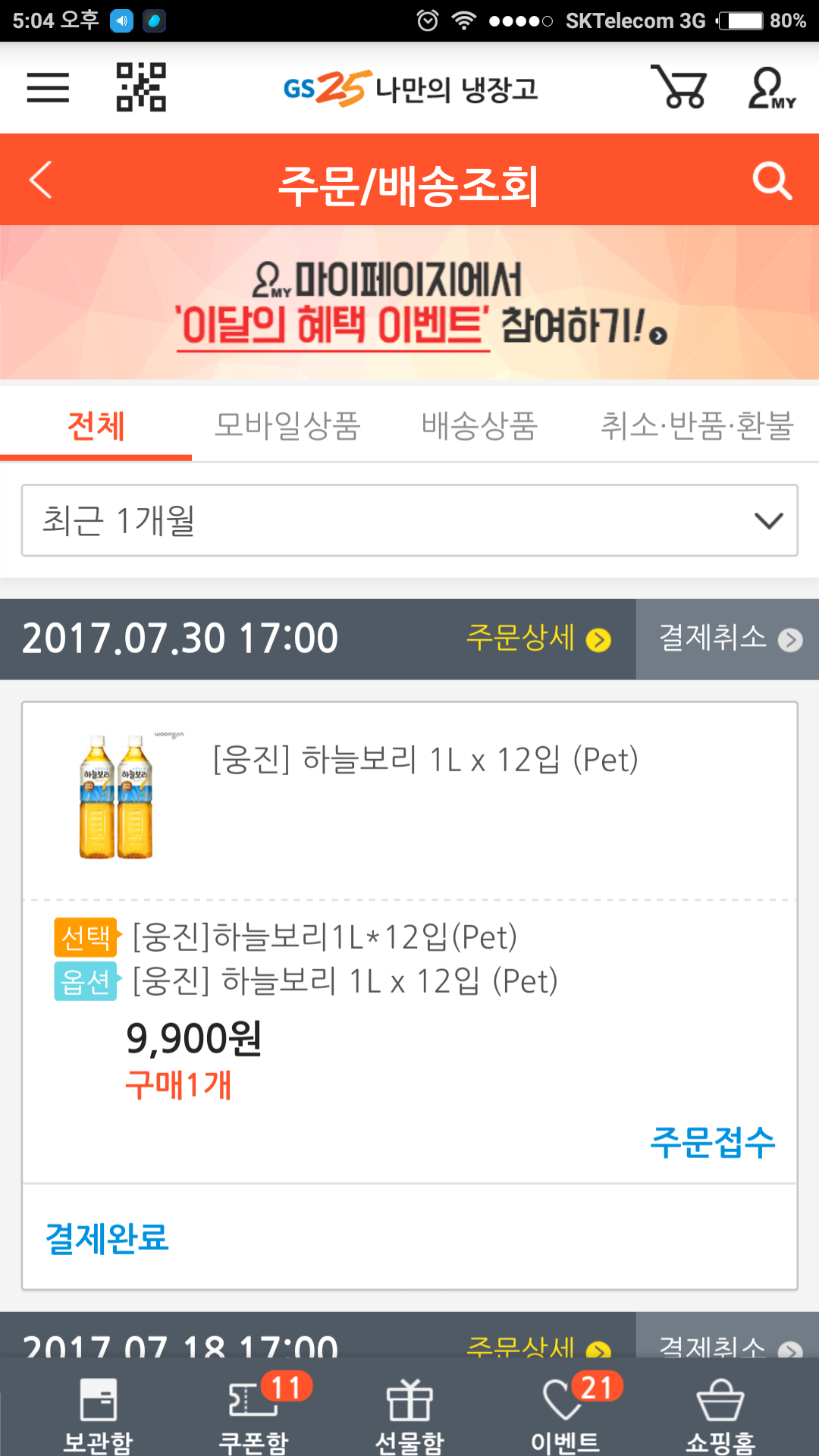
Task: View 주문상세 for the 2017.07.30 order
Action: 538,639
